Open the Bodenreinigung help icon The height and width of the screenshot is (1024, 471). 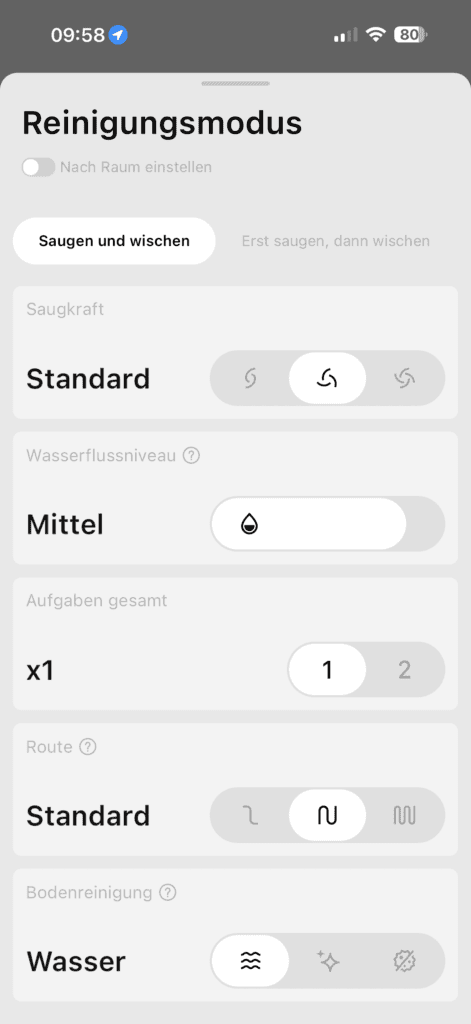click(168, 892)
